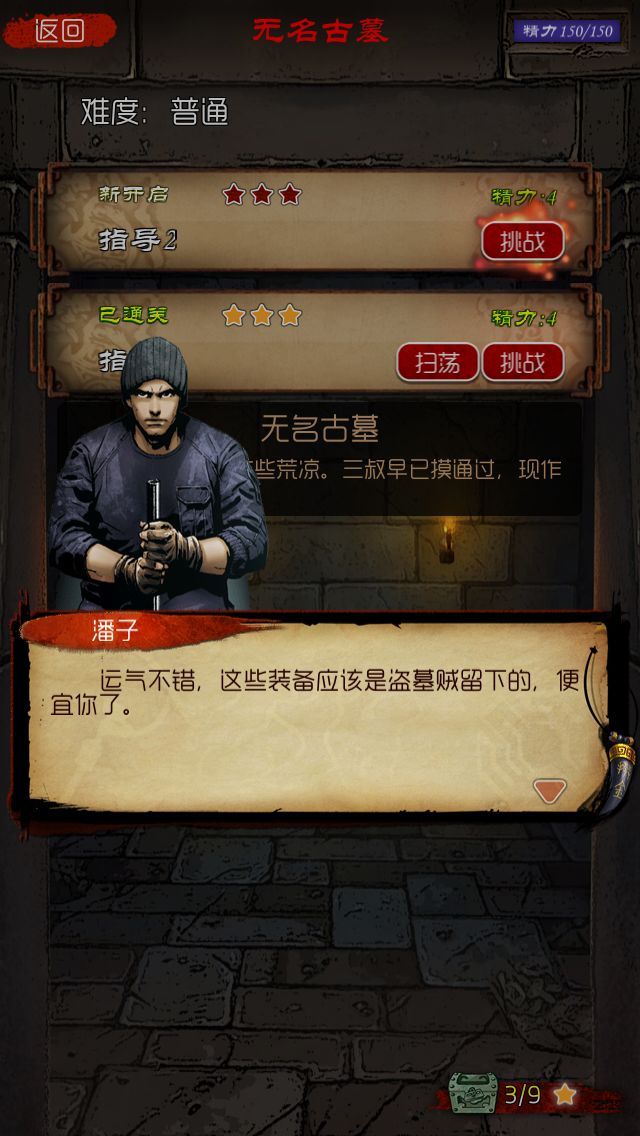Tap the 返回 back button

(60, 30)
